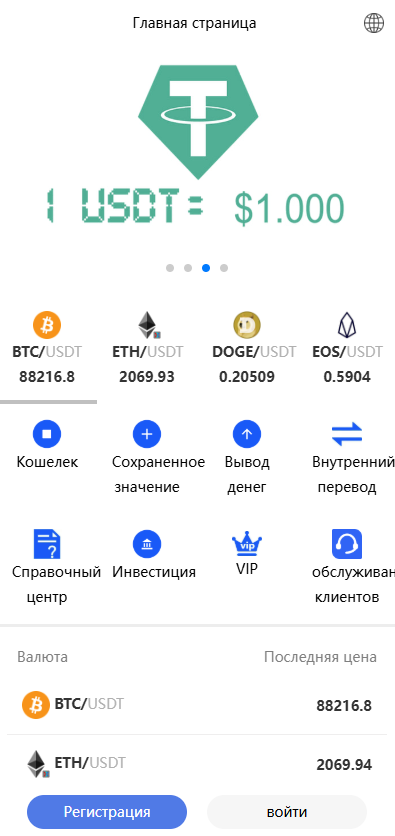Open the language globe icon
Screen dimensions: 395x836
click(374, 23)
